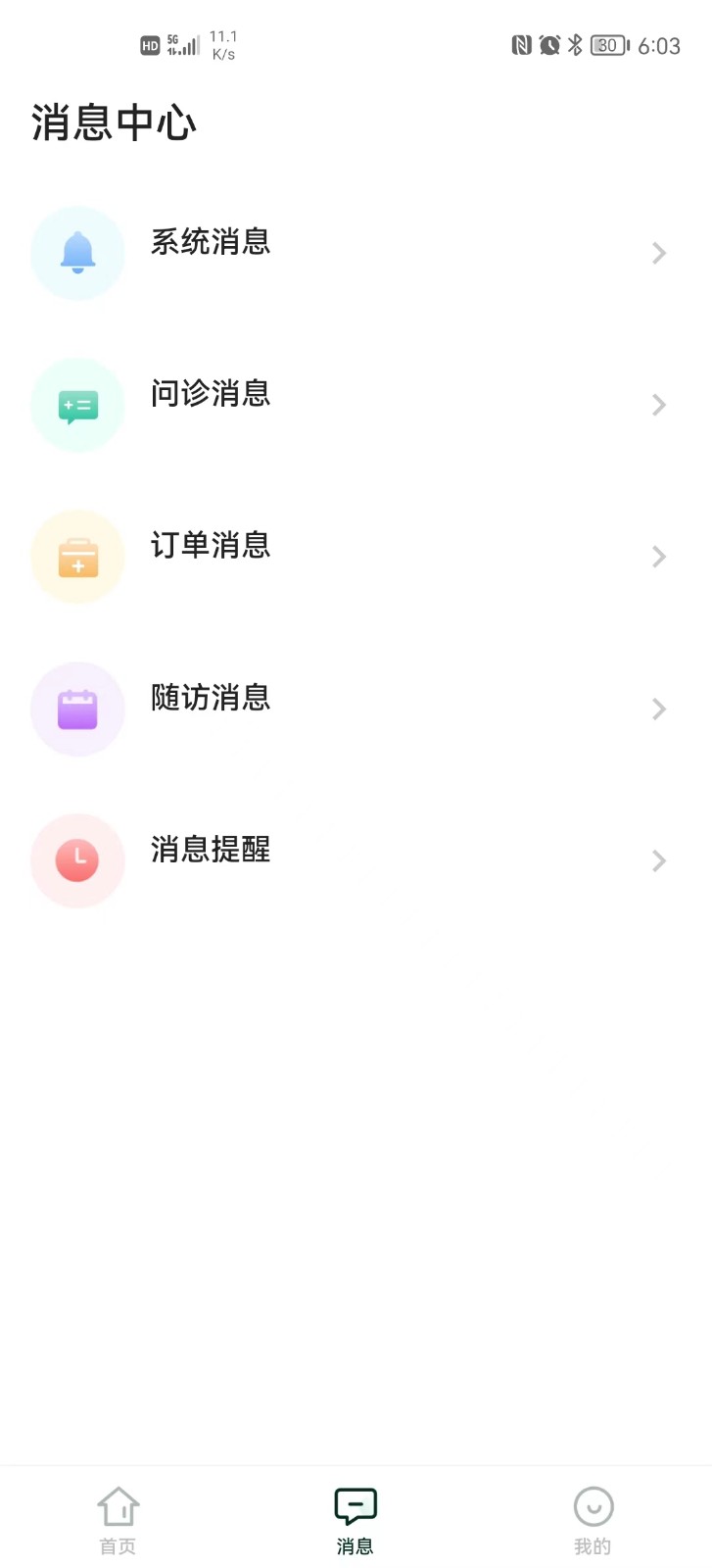The image size is (712, 1568).
Task: Click the battery indicator in status bar
Action: [x=608, y=44]
